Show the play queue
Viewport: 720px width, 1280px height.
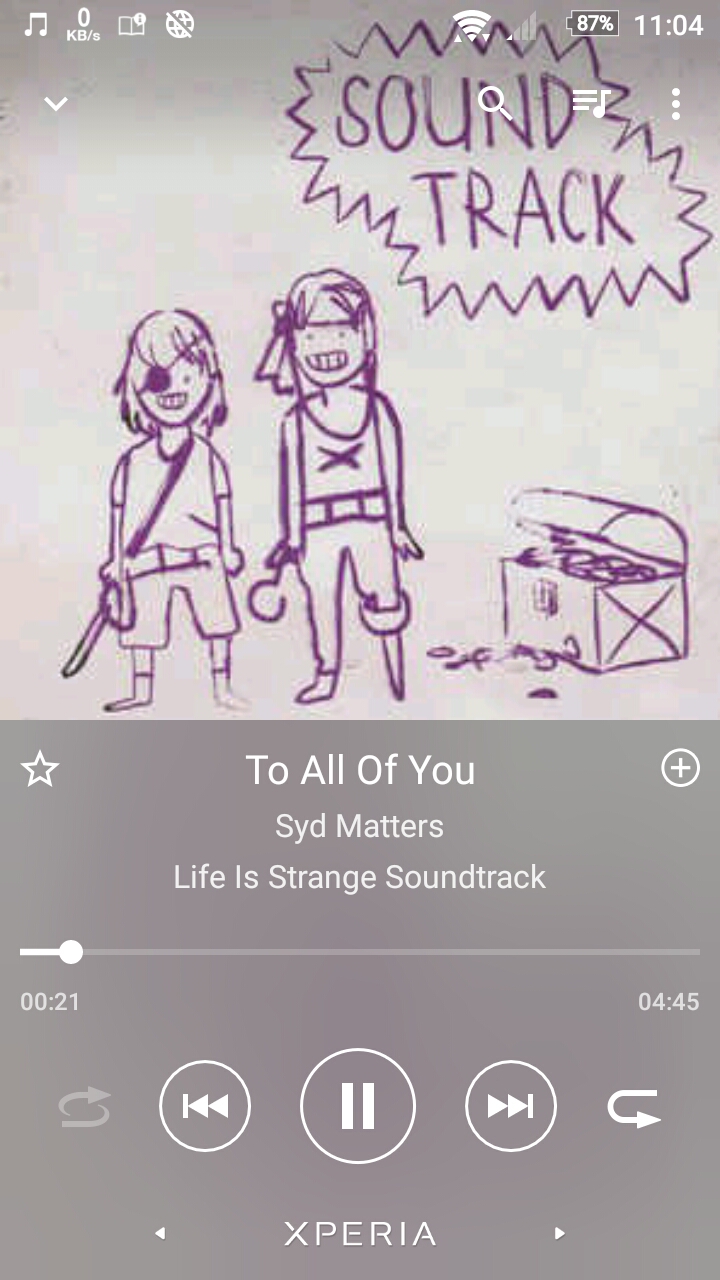590,102
